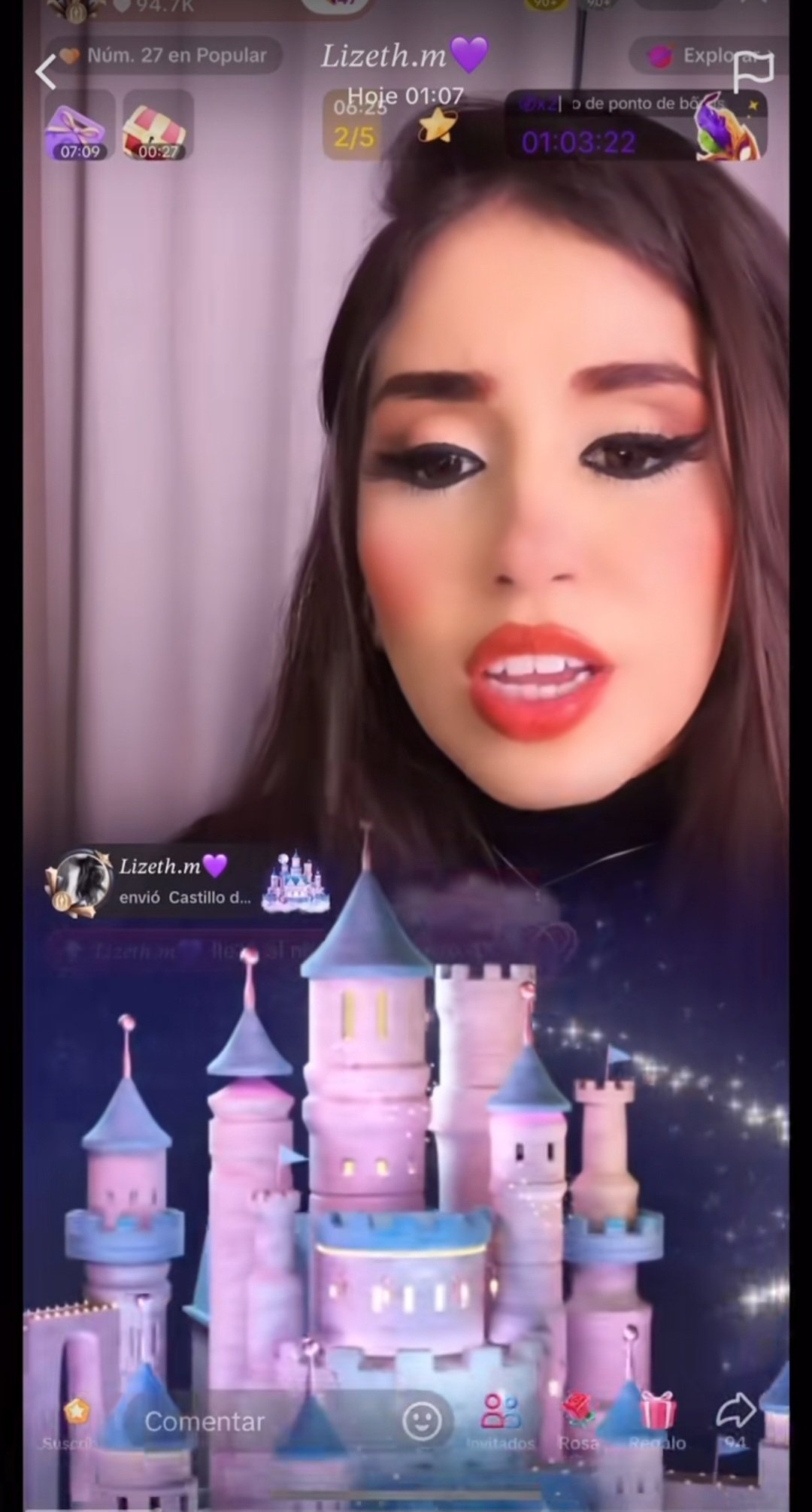Open the treasure chest with 00:27 timer
Image resolution: width=812 pixels, height=1512 pixels.
pyautogui.click(x=157, y=128)
